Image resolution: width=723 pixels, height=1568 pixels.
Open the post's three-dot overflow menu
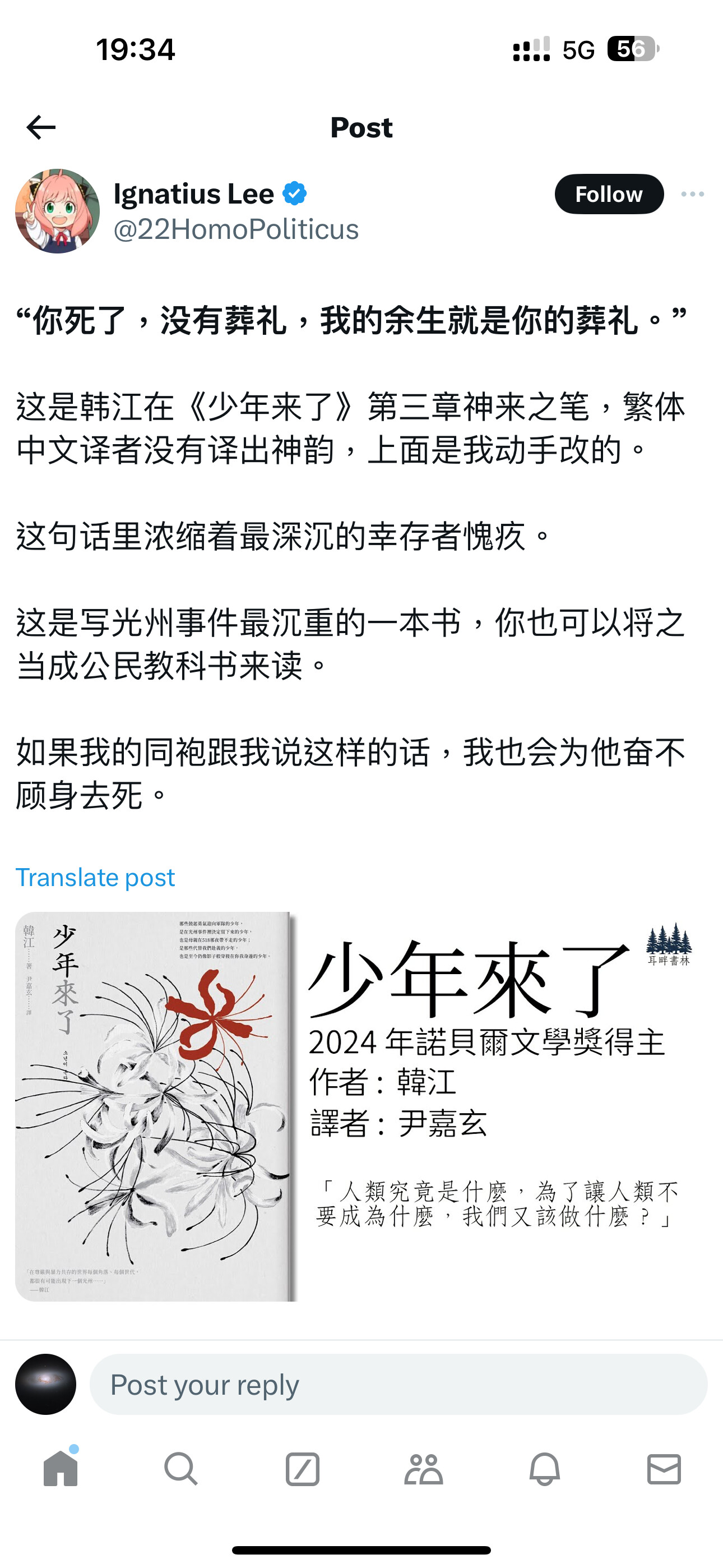point(693,194)
